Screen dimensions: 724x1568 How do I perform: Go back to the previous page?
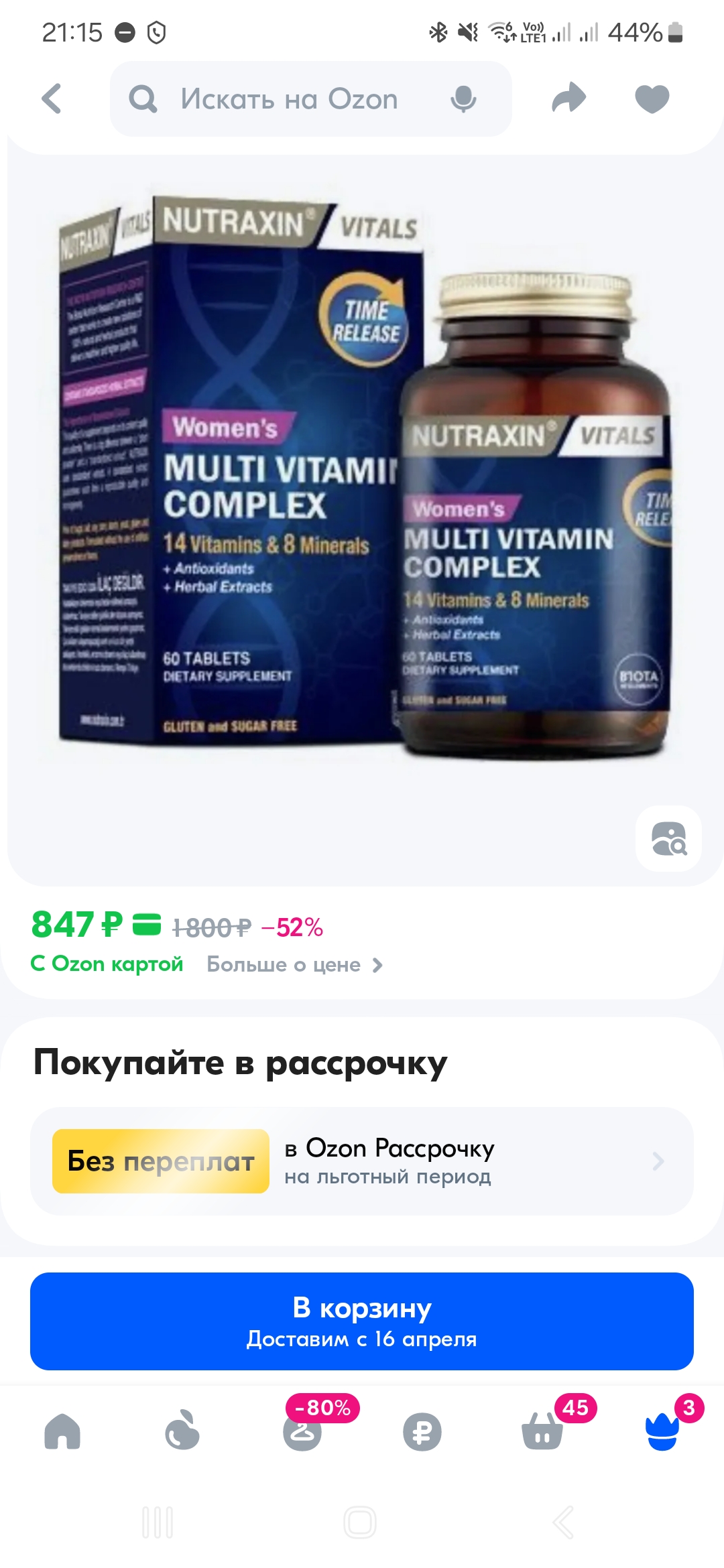(52, 99)
